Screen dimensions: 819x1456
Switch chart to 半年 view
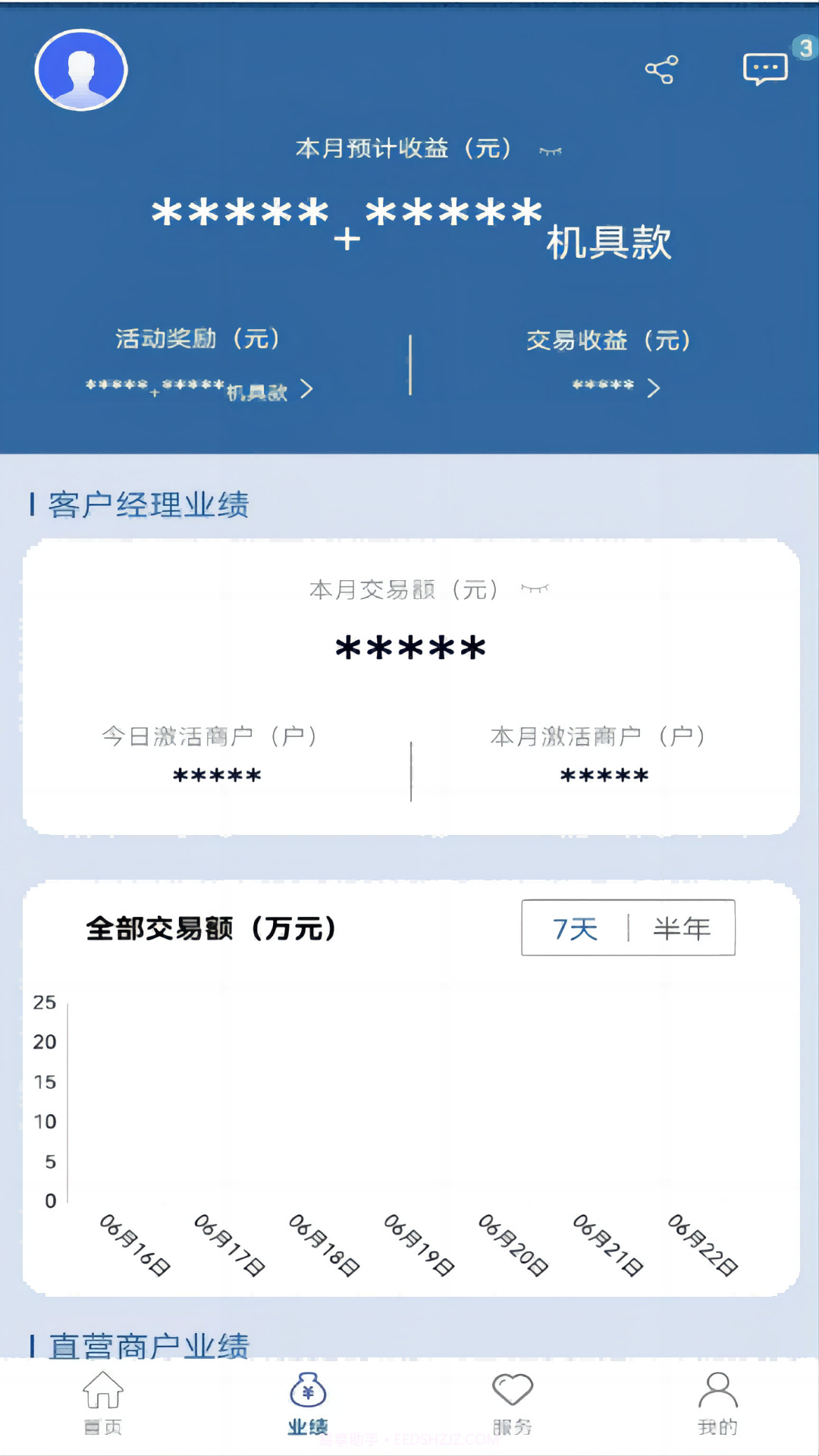tap(681, 927)
